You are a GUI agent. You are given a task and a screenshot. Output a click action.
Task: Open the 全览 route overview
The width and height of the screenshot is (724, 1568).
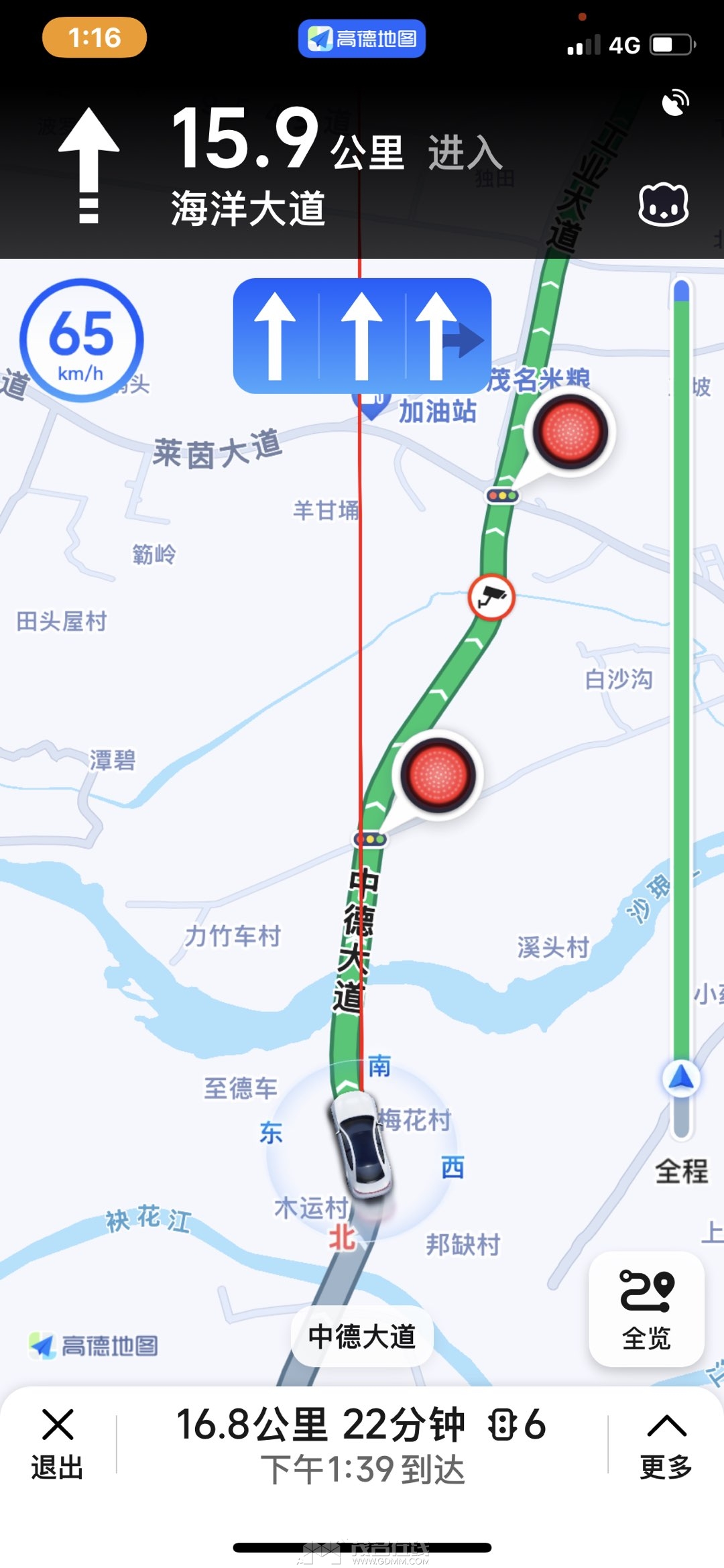(x=646, y=1309)
